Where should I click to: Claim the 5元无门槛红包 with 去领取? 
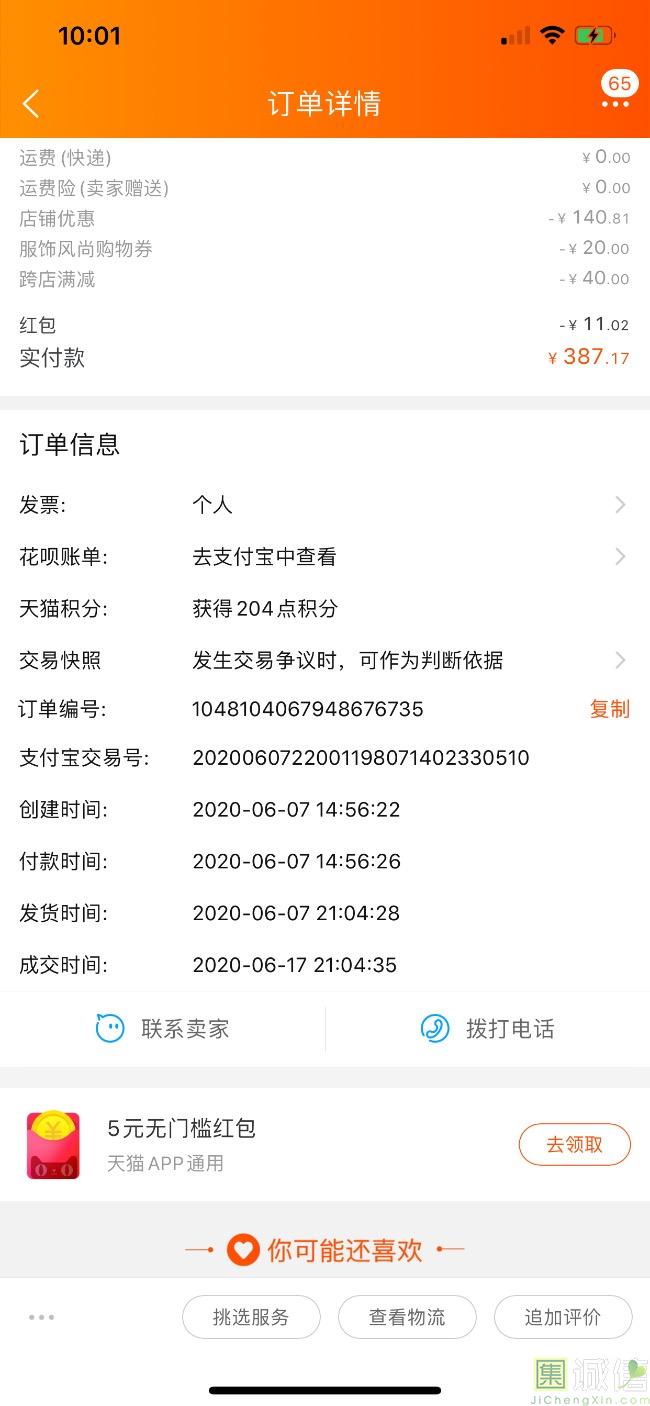(574, 1145)
